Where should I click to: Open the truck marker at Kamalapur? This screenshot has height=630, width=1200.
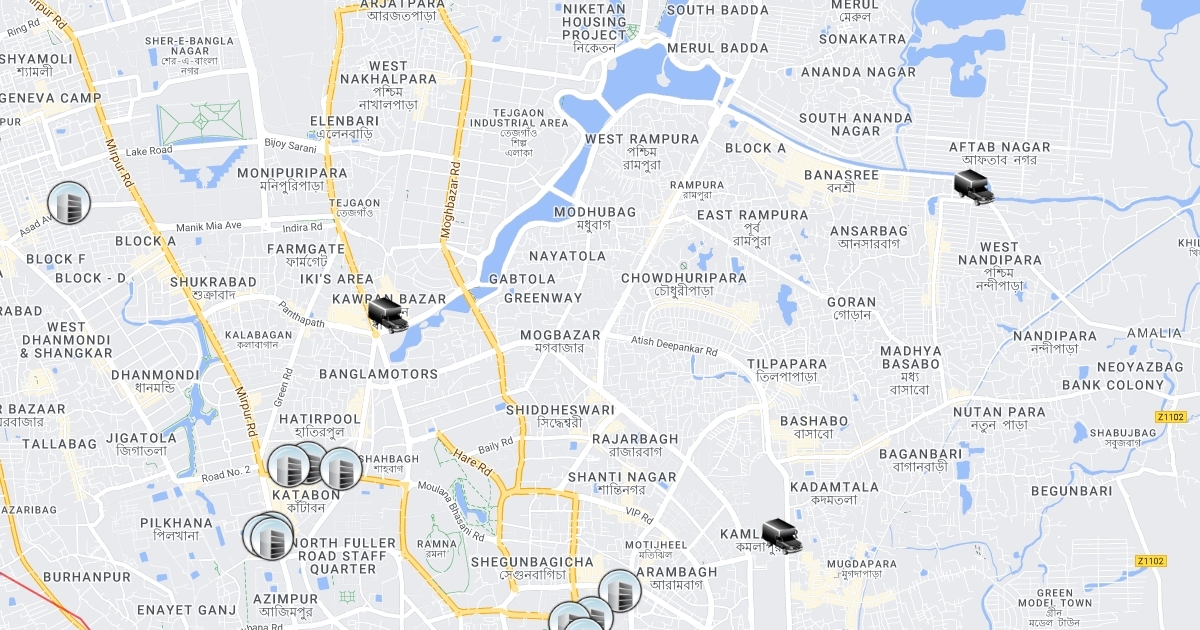pos(781,536)
